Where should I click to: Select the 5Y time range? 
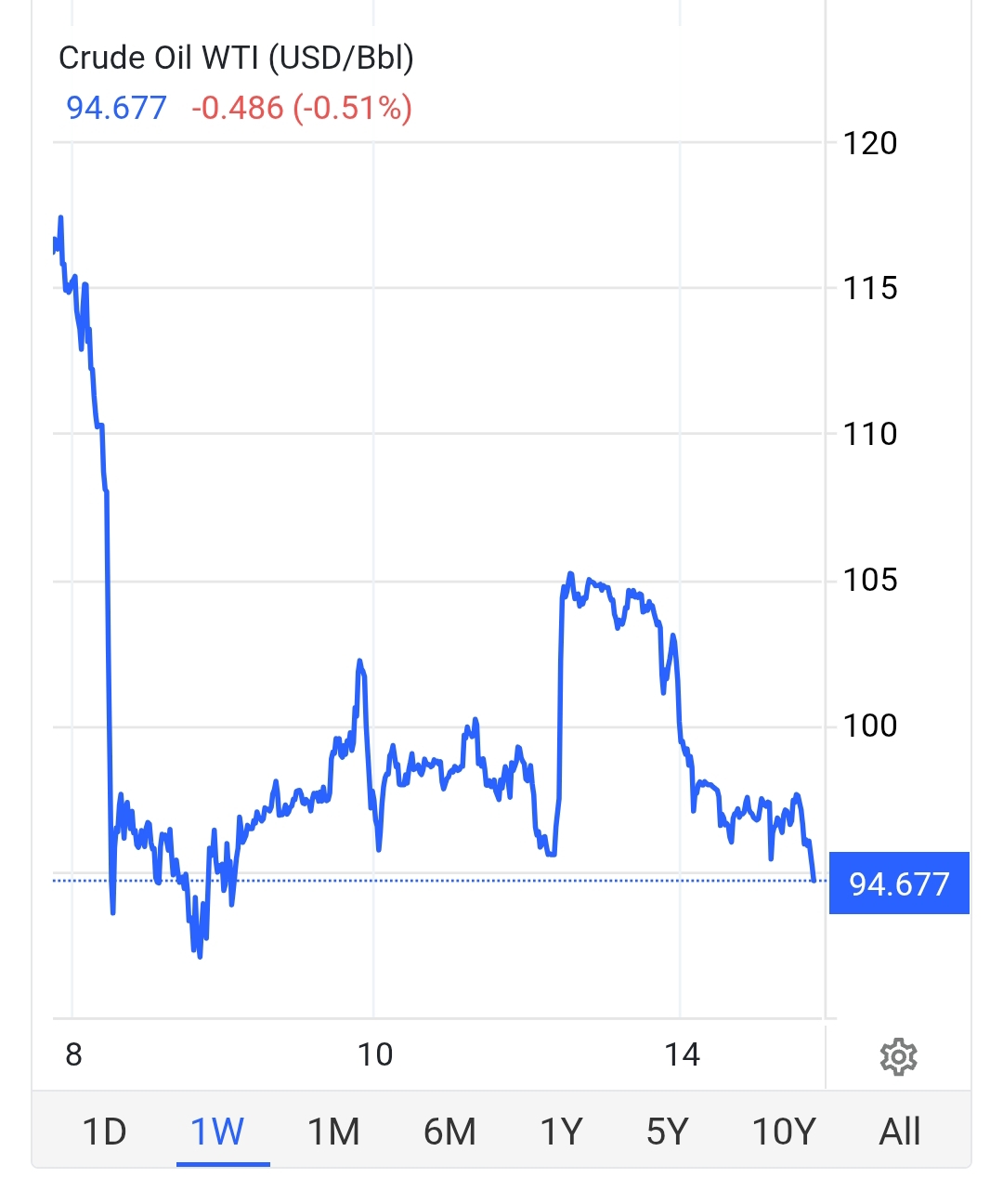(x=668, y=1132)
